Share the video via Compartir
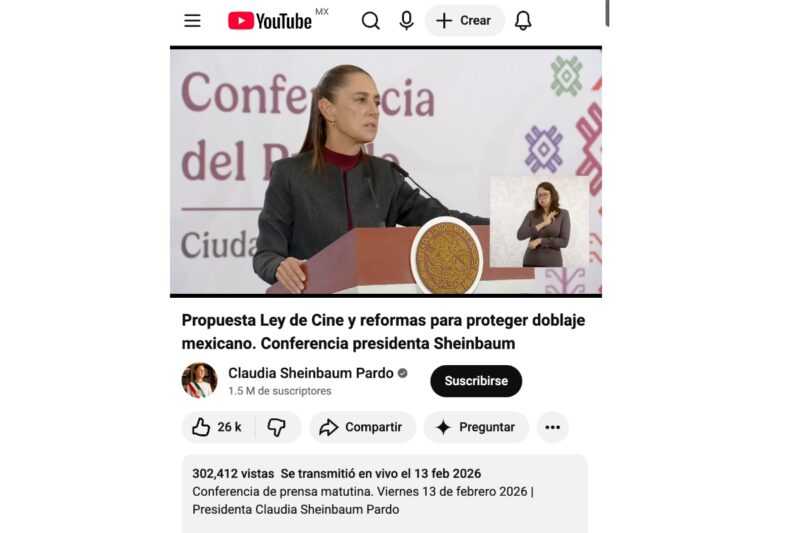The width and height of the screenshot is (800, 533). (x=361, y=427)
